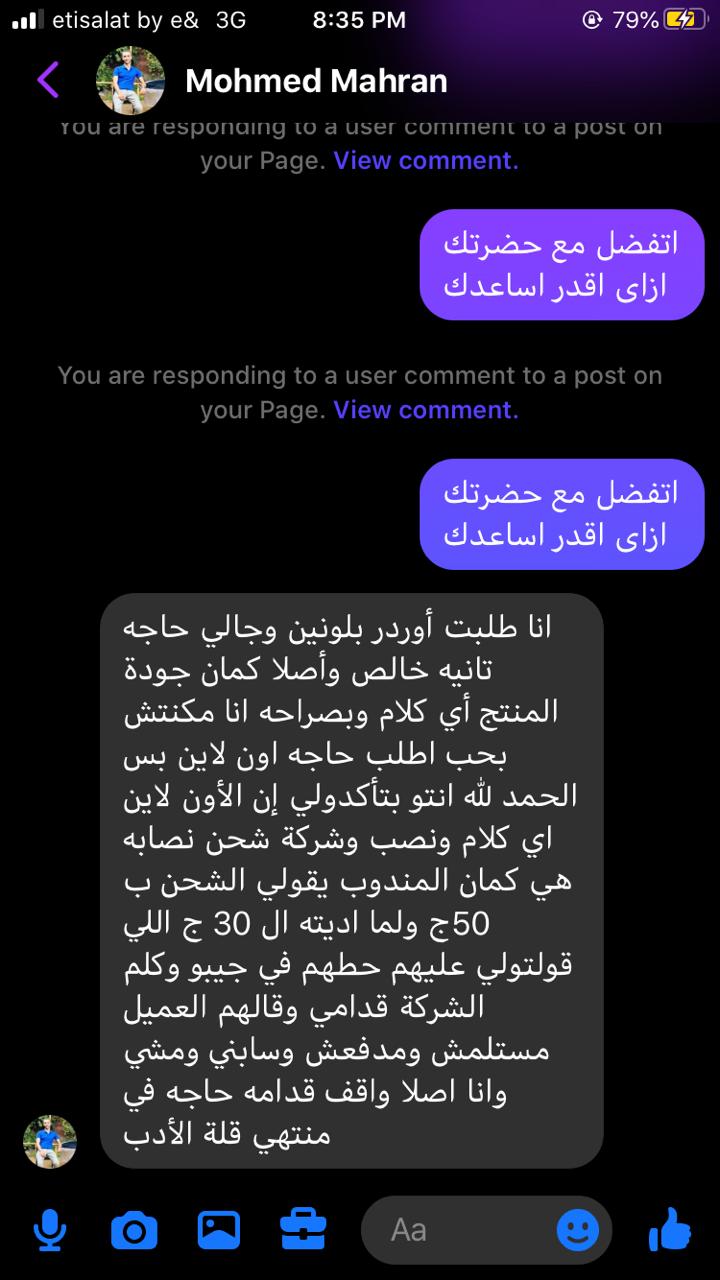720x1280 pixels.
Task: Open the emoji picker
Action: [x=578, y=1230]
